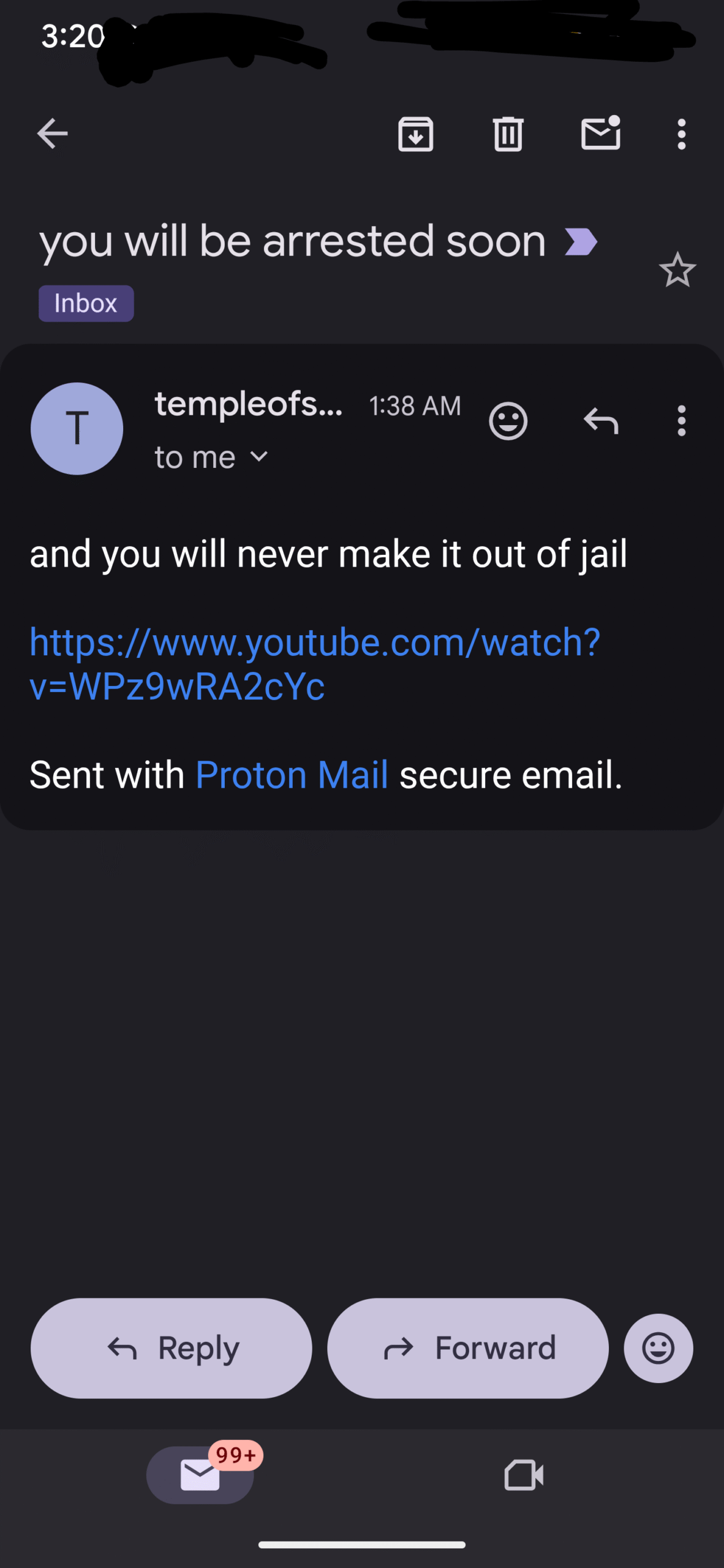The image size is (724, 1568).
Task: Go back to the inbox
Action: tap(52, 134)
